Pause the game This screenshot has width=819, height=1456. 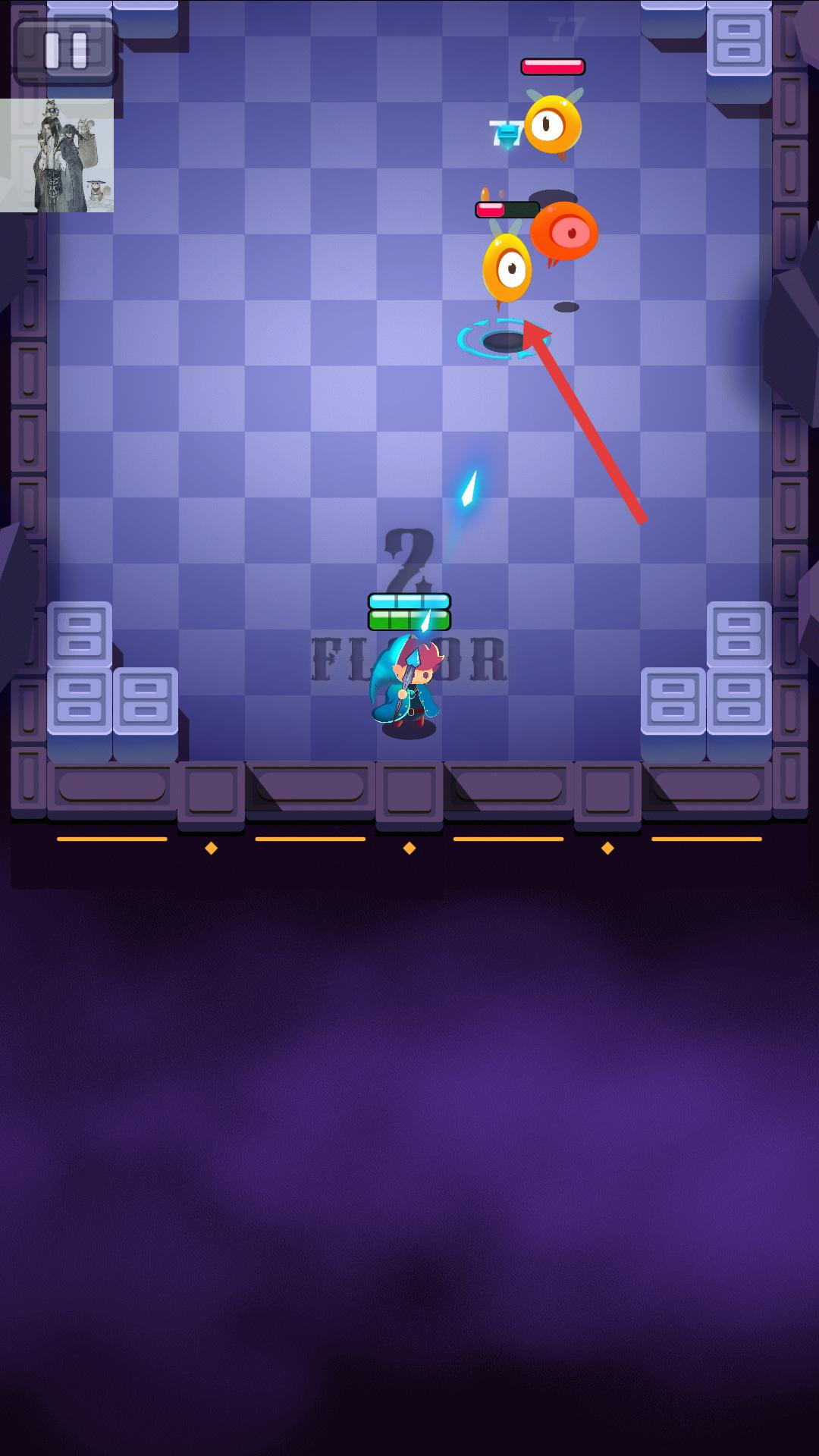click(65, 51)
